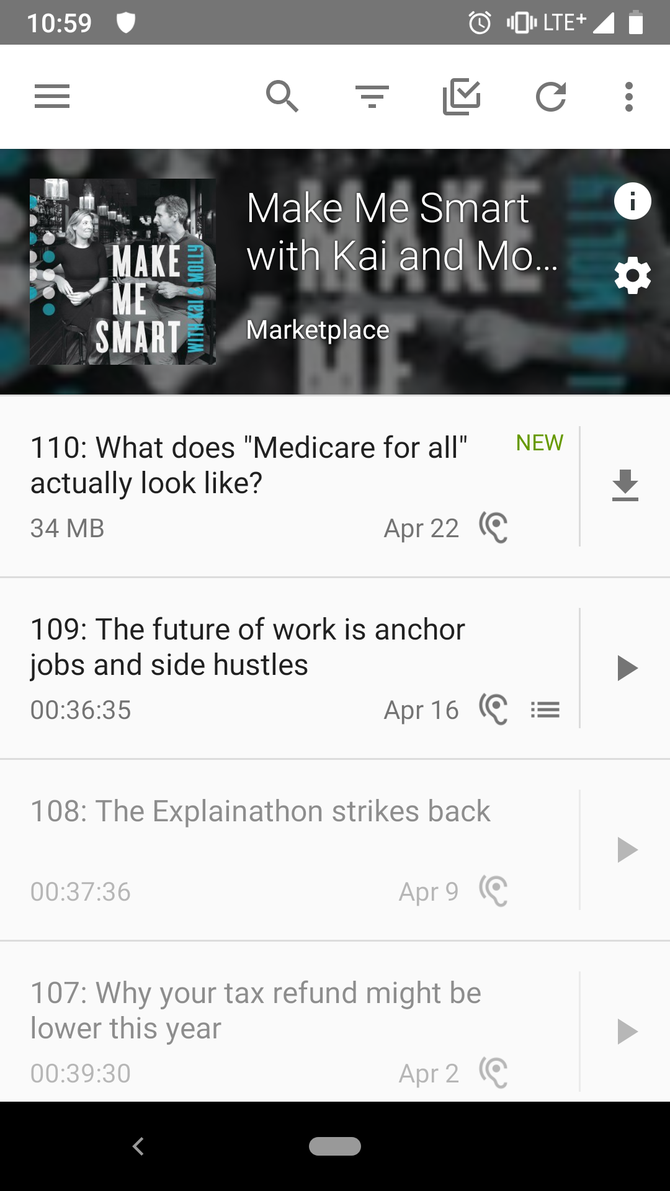Screen dimensions: 670x1191
Task: Play episode 107 about tax refunds
Action: point(626,1031)
